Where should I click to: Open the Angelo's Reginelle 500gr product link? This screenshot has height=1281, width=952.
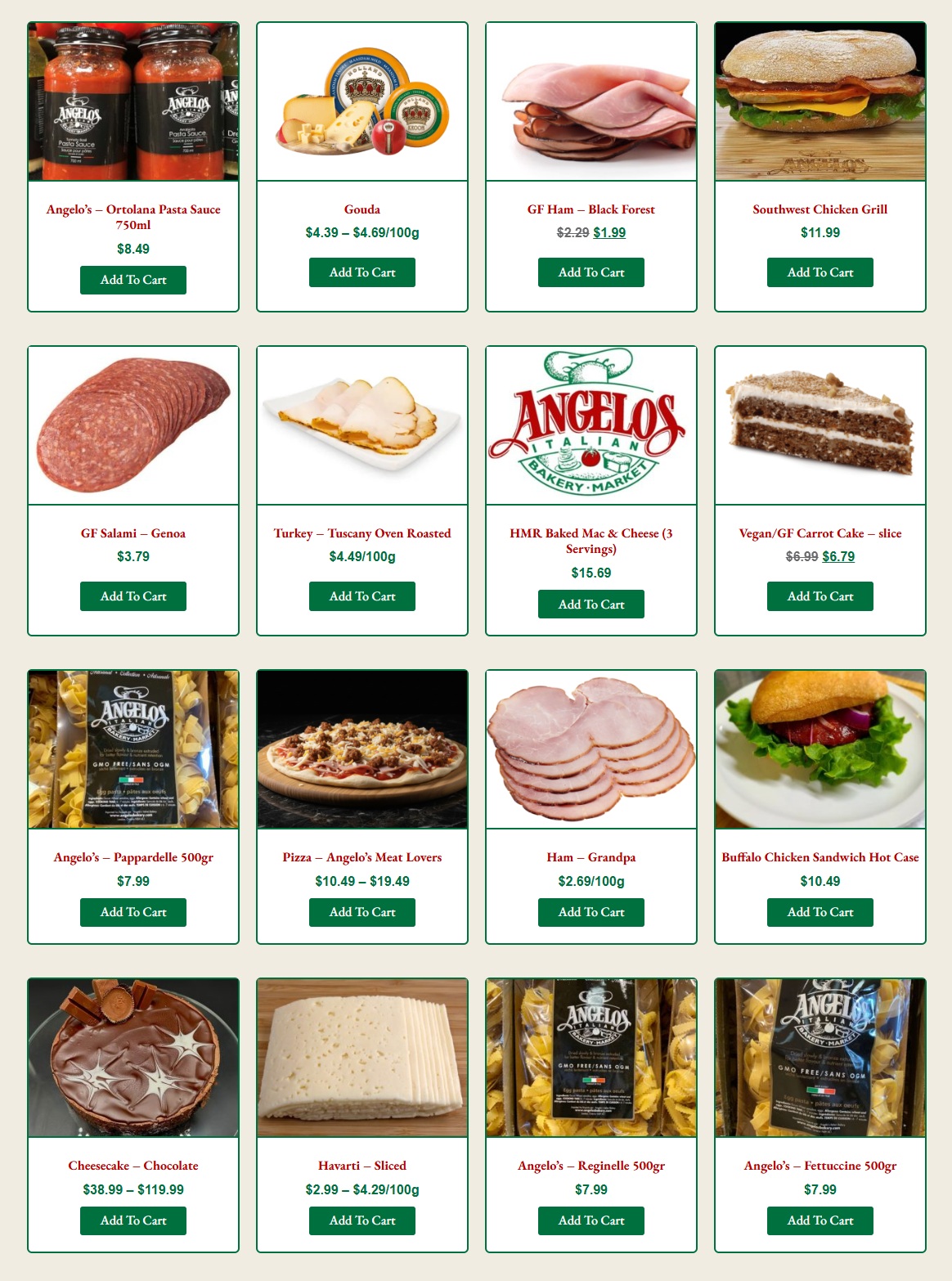coord(591,1166)
